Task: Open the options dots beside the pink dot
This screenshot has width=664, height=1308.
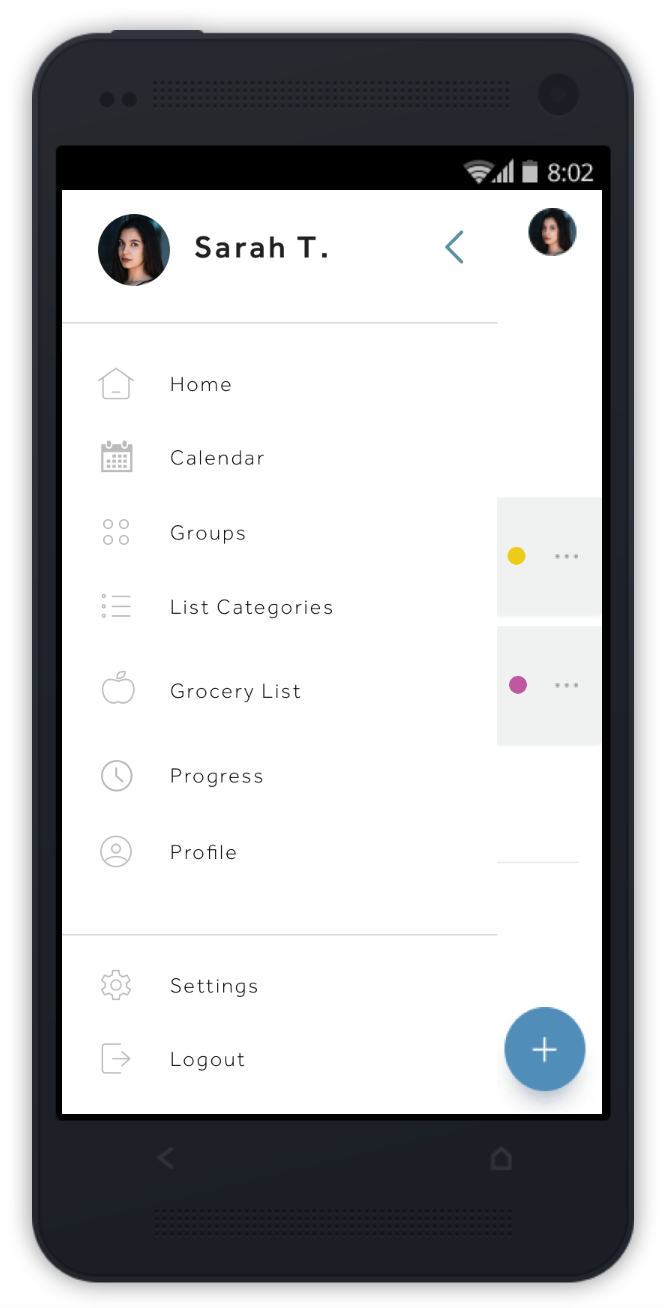Action: tap(567, 686)
